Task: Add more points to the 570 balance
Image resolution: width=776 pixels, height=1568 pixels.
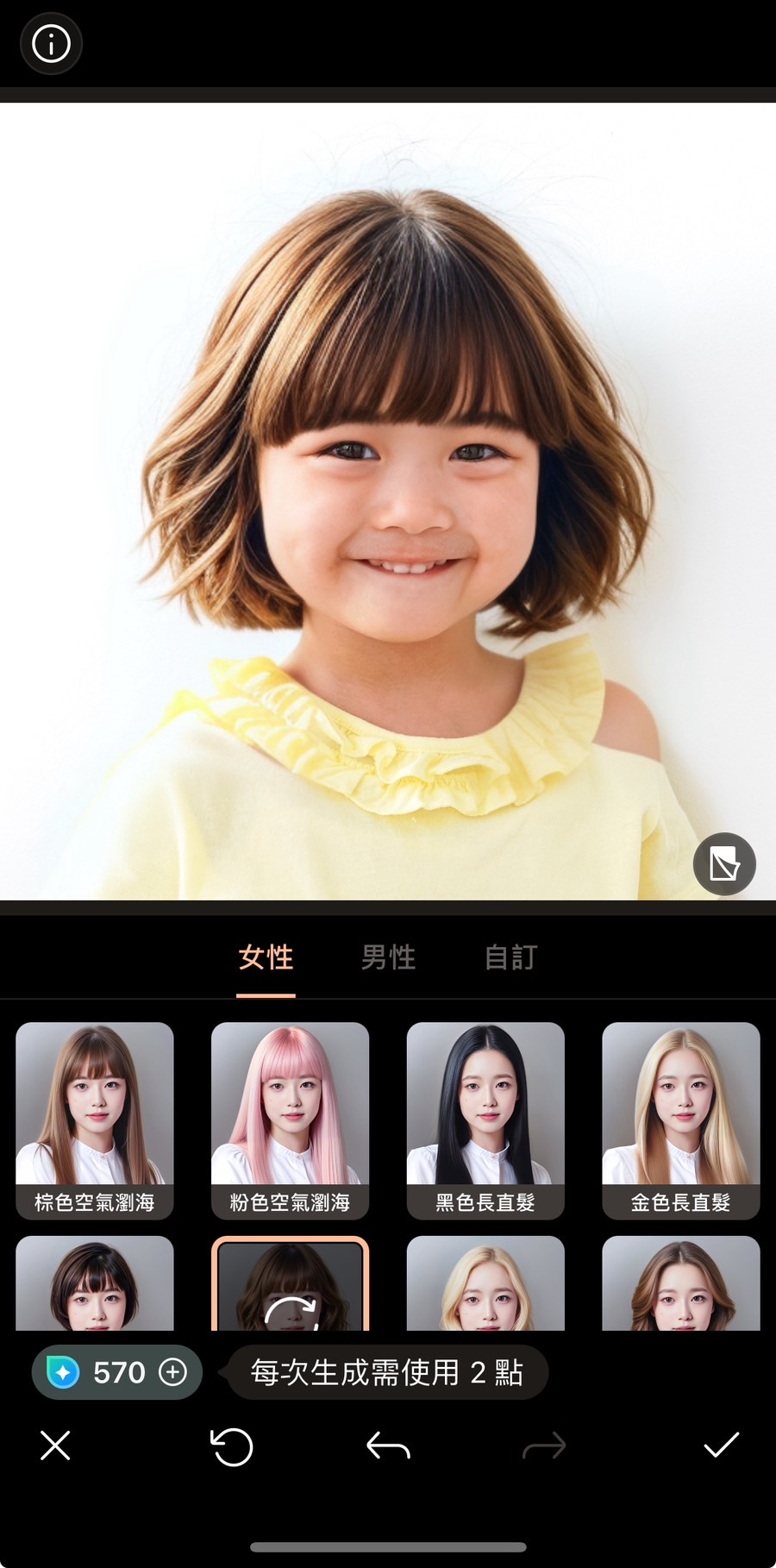Action: coord(173,1372)
